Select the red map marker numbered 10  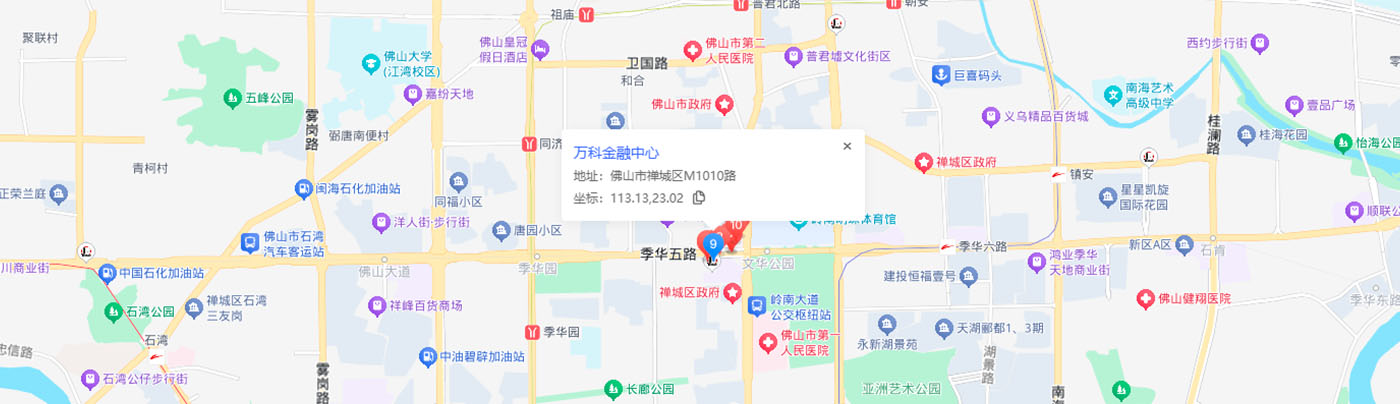click(738, 226)
